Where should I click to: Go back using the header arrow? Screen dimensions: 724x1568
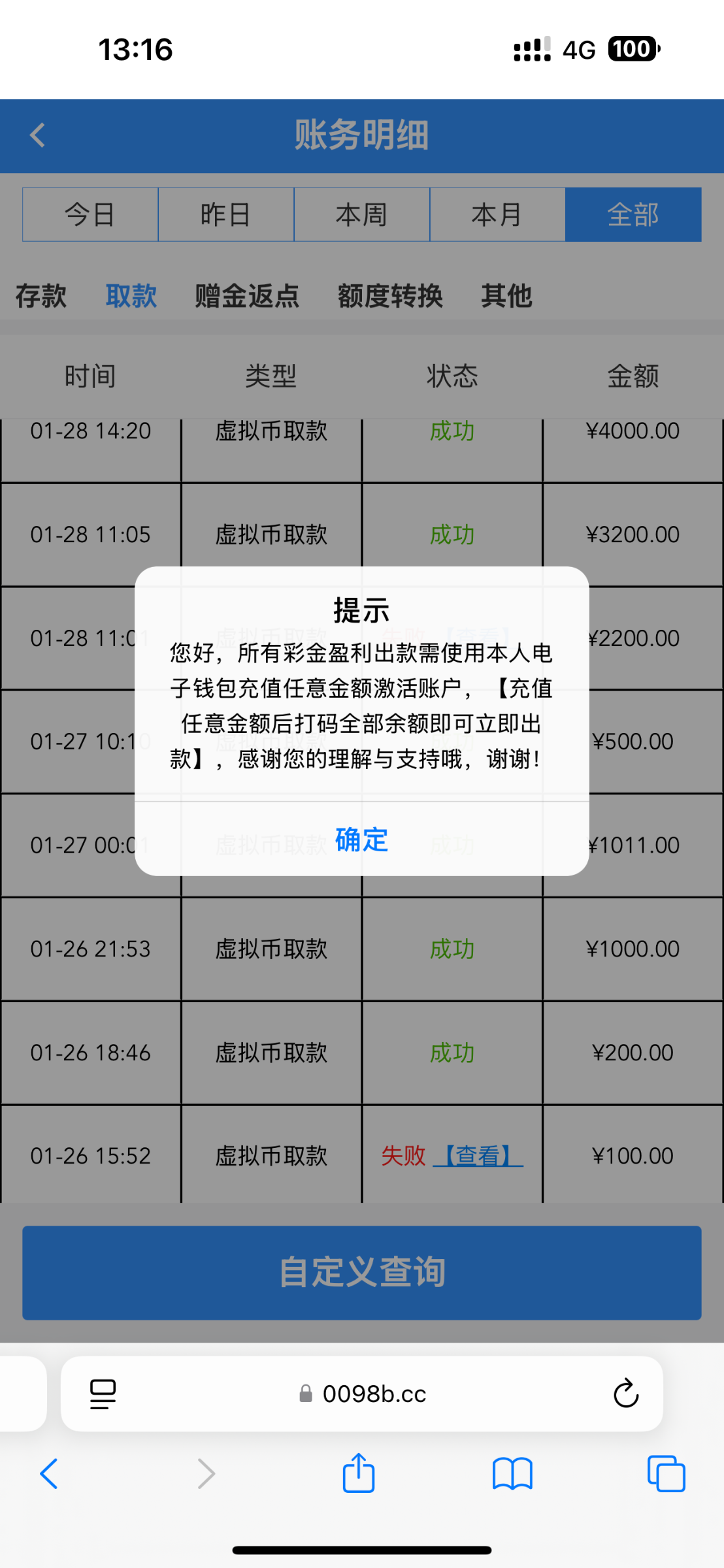[38, 135]
